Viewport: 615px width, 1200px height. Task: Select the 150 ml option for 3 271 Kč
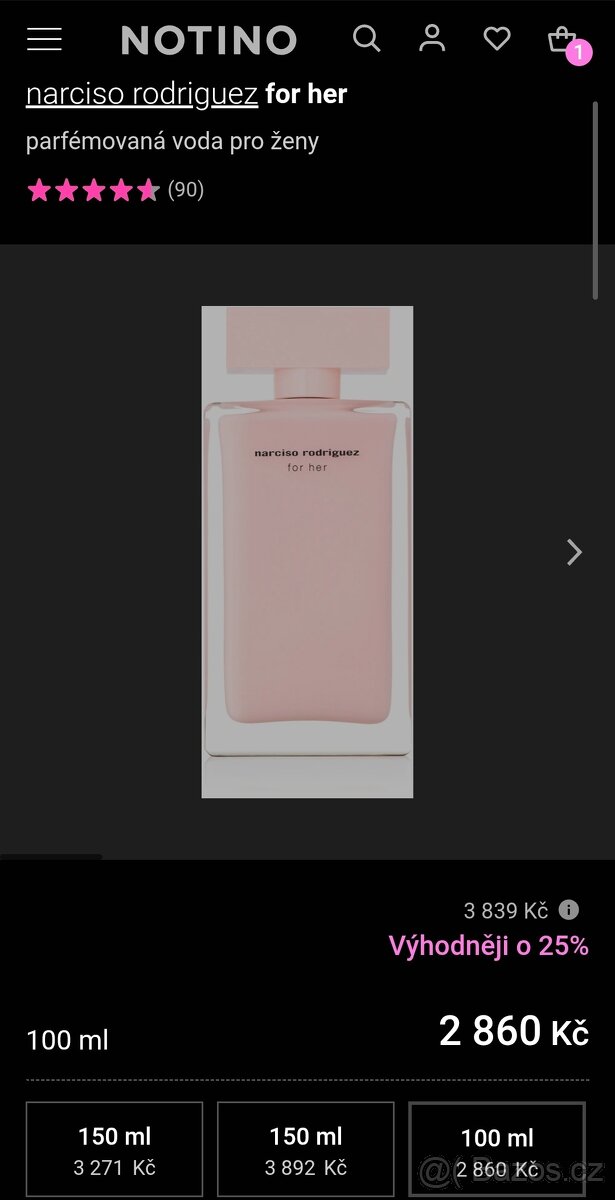click(x=114, y=1150)
